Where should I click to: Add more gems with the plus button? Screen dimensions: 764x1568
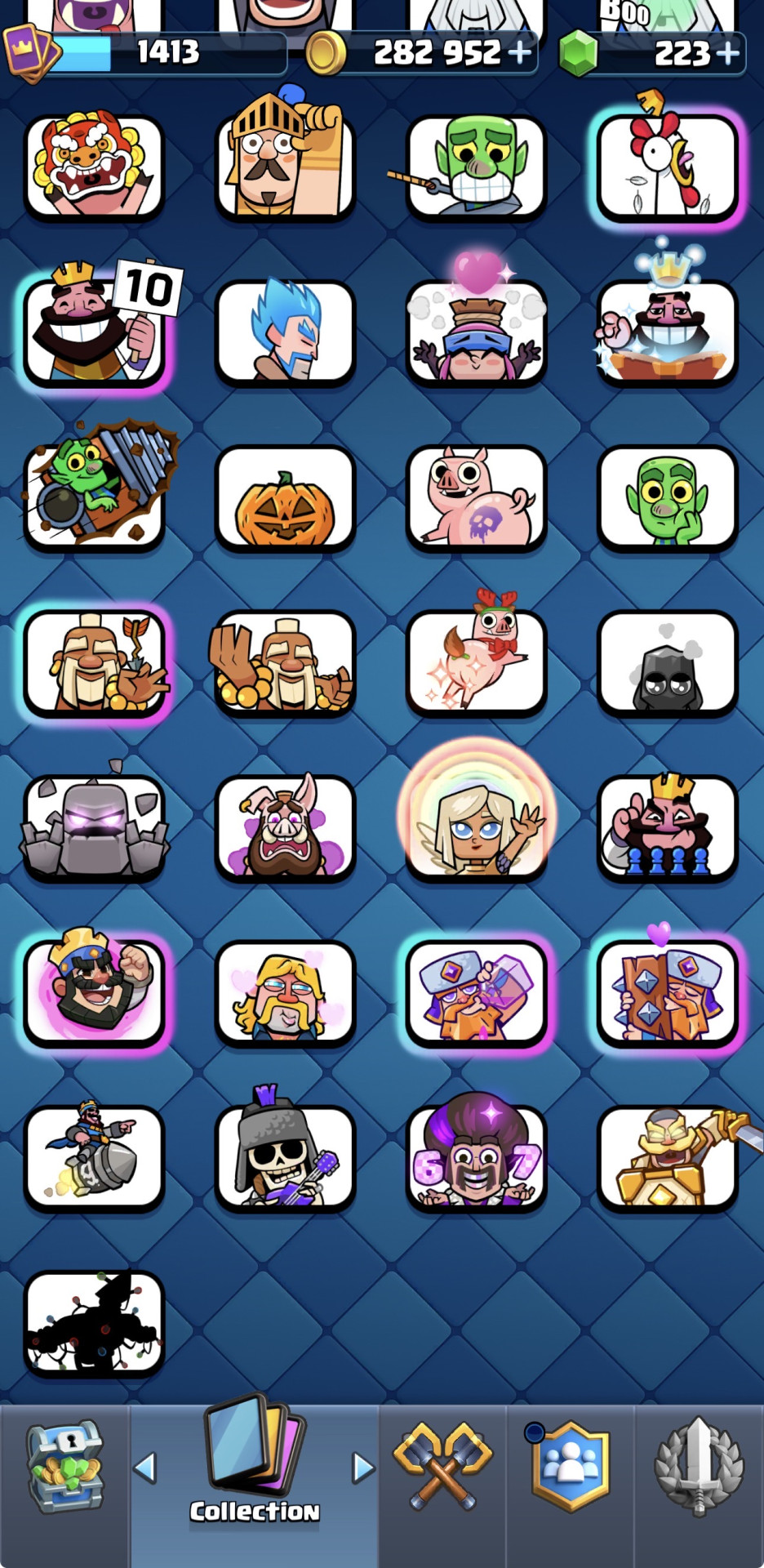click(726, 54)
